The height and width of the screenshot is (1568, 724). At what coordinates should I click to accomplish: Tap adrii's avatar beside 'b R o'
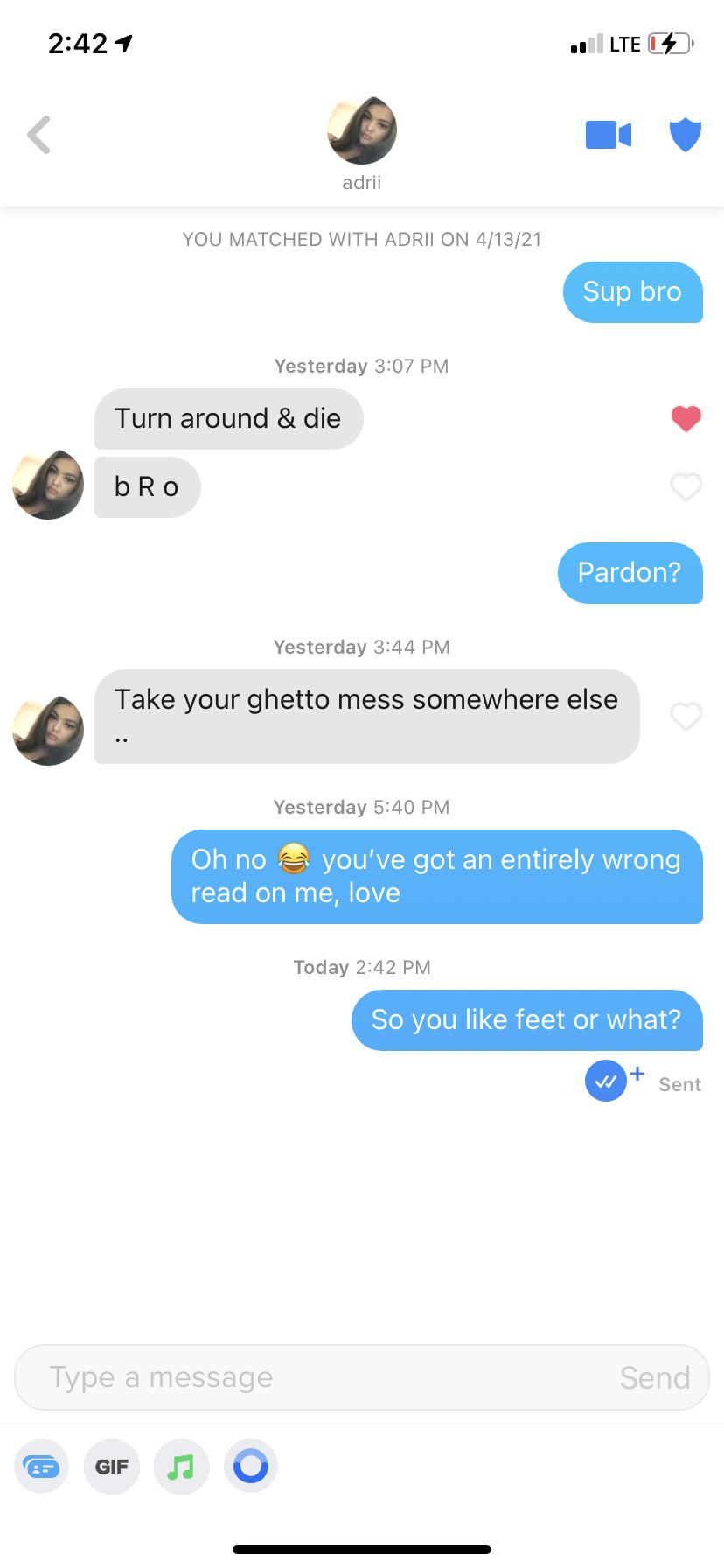tap(48, 485)
